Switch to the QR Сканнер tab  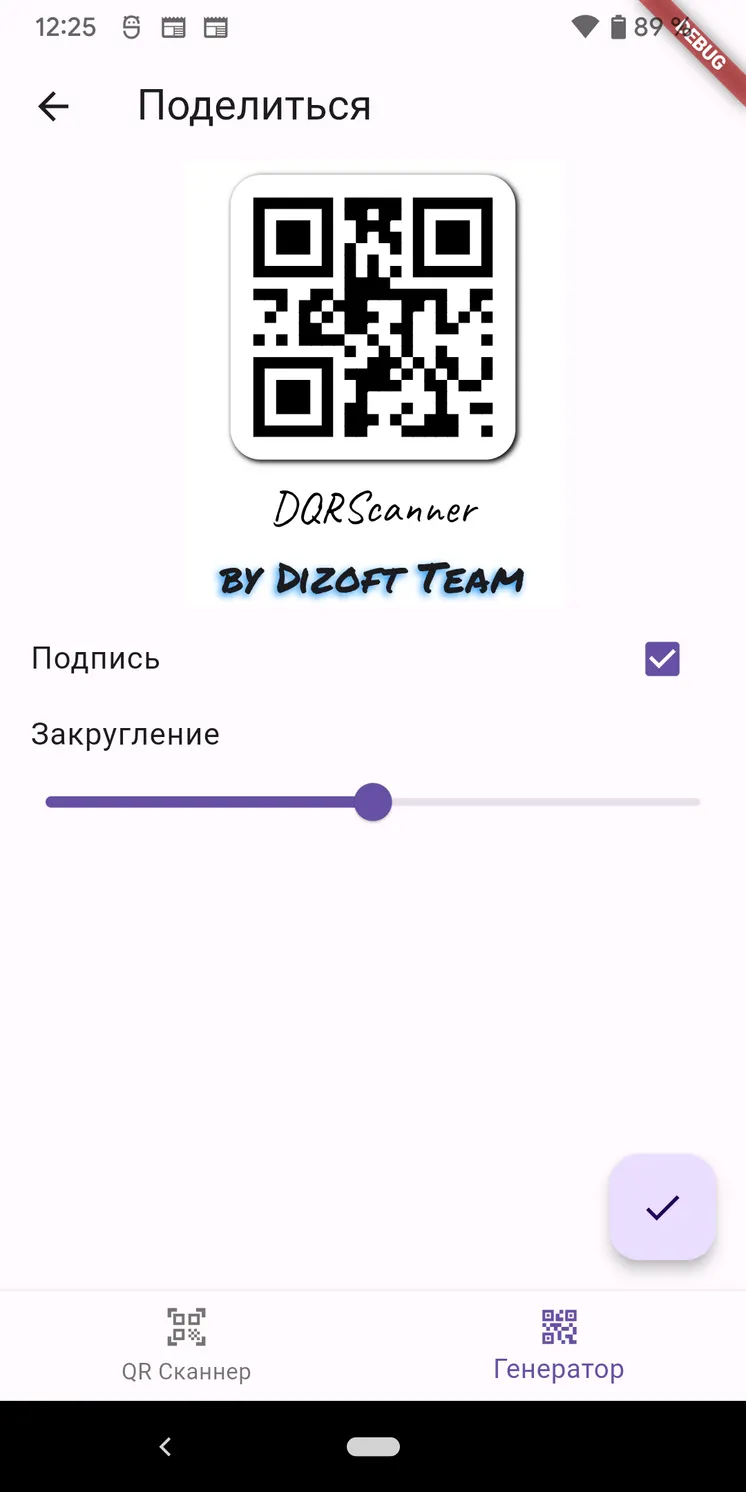click(186, 1345)
